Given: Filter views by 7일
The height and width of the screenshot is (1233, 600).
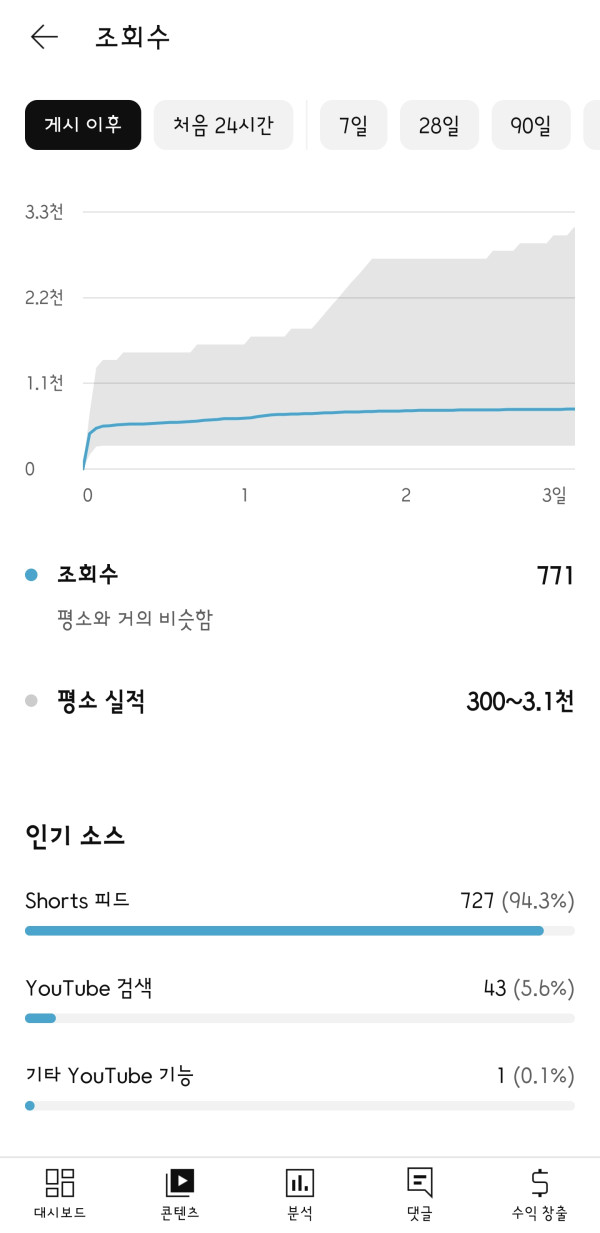Looking at the screenshot, I should click(353, 125).
